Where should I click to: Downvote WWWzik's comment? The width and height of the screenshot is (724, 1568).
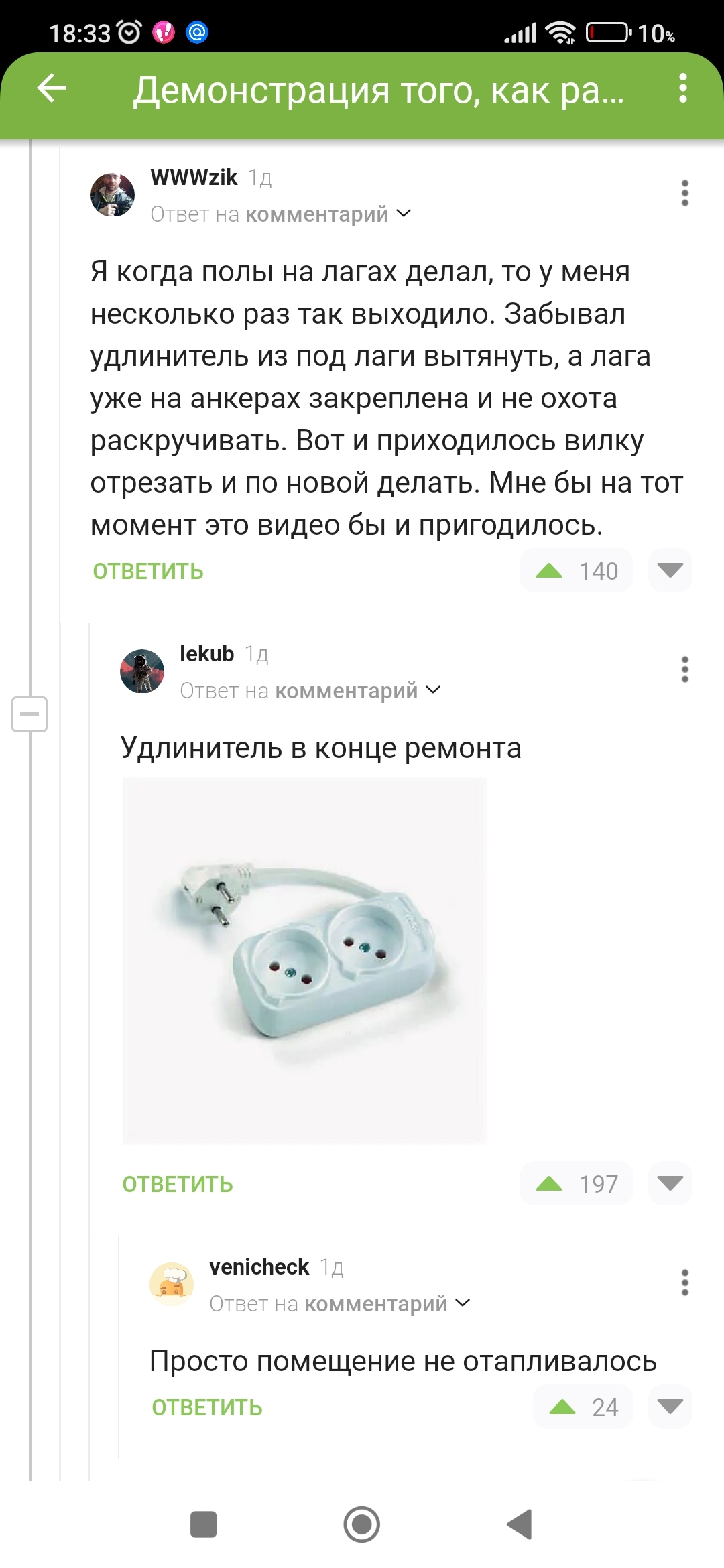(670, 571)
